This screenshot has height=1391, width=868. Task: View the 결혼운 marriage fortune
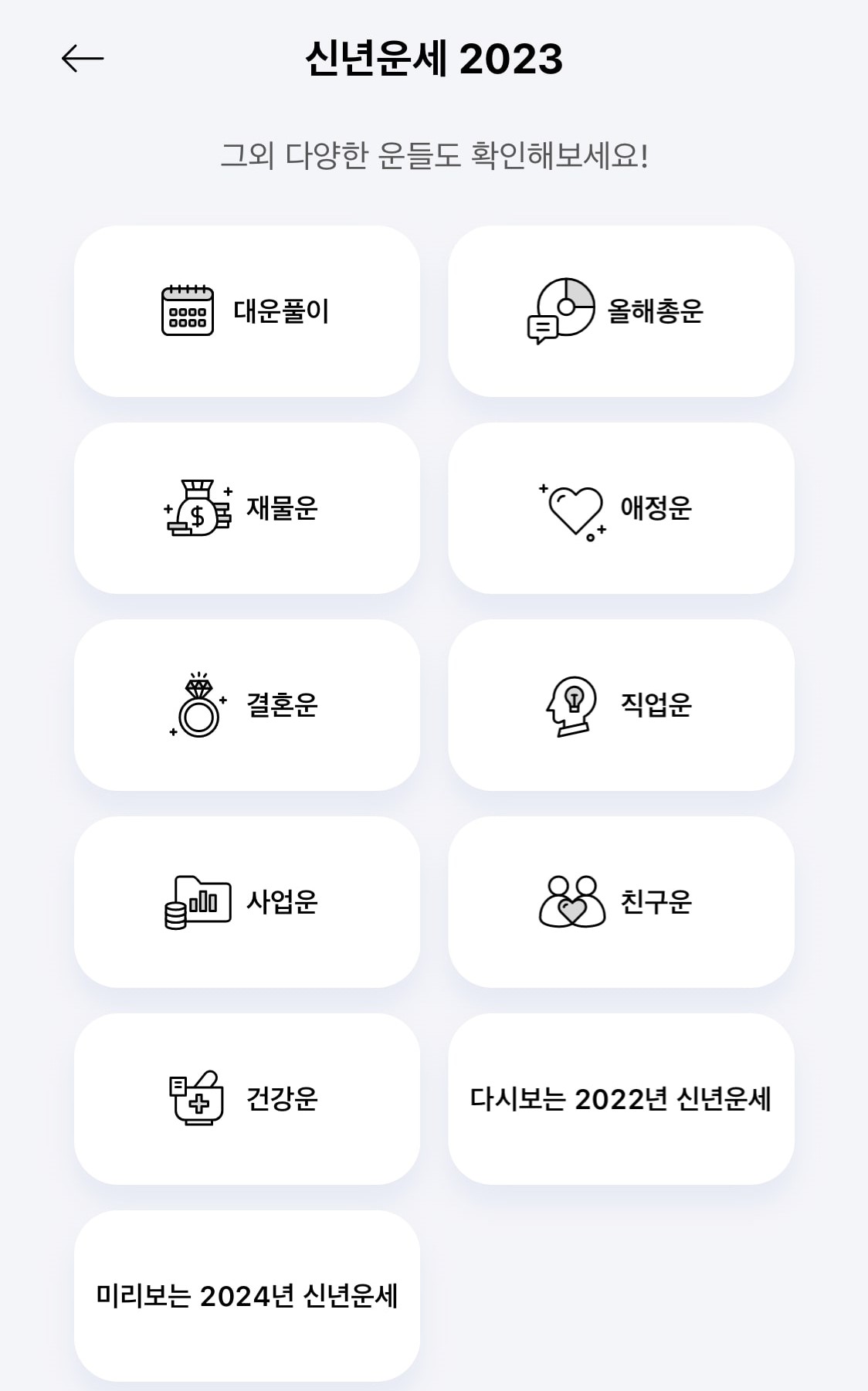(x=247, y=705)
